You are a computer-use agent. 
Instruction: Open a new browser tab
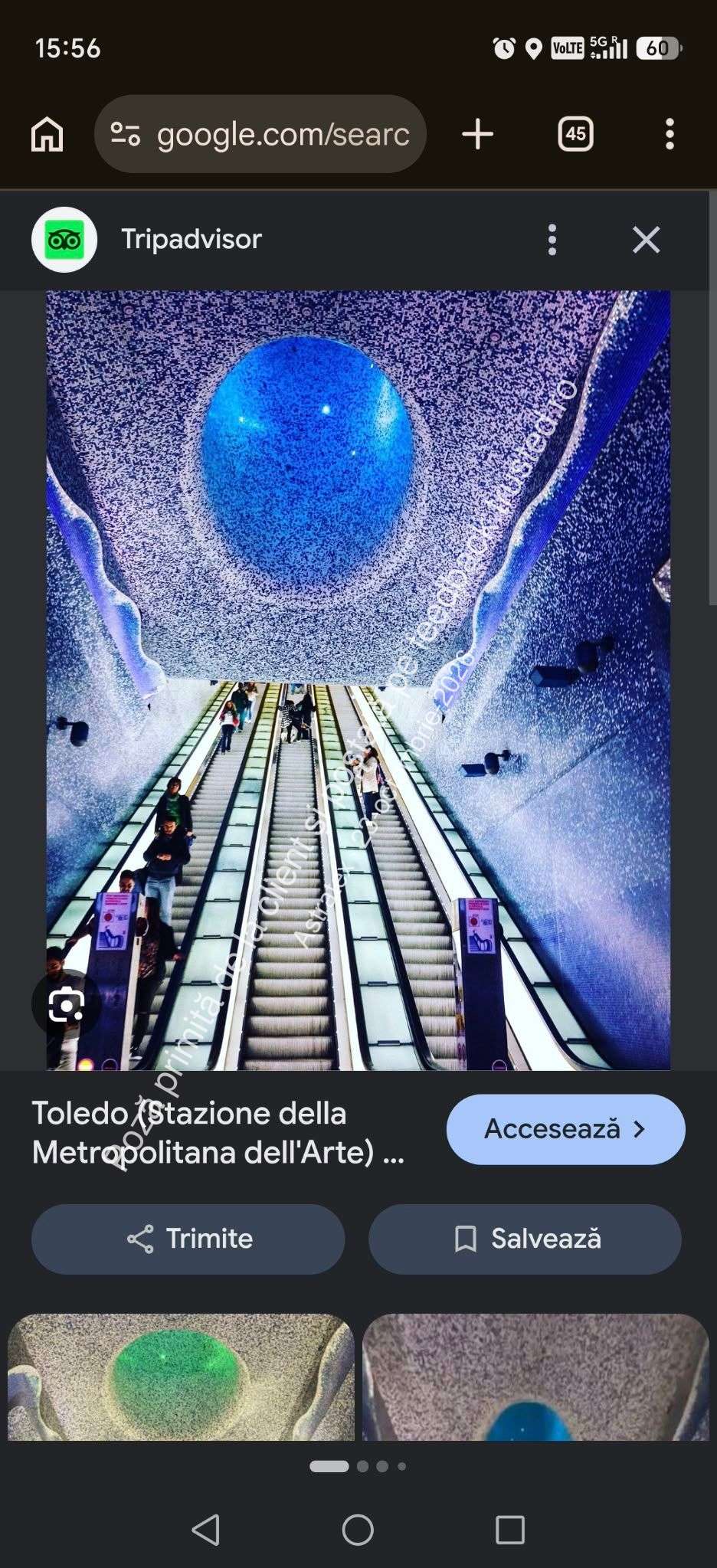pyautogui.click(x=477, y=134)
